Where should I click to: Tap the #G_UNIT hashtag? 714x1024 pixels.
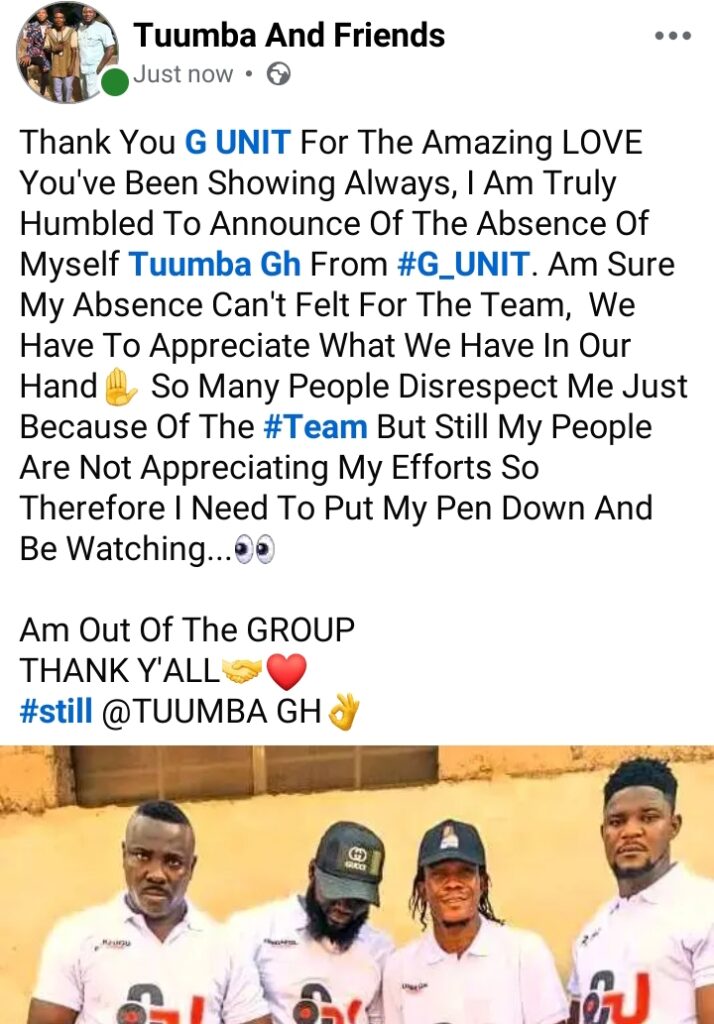pos(463,264)
